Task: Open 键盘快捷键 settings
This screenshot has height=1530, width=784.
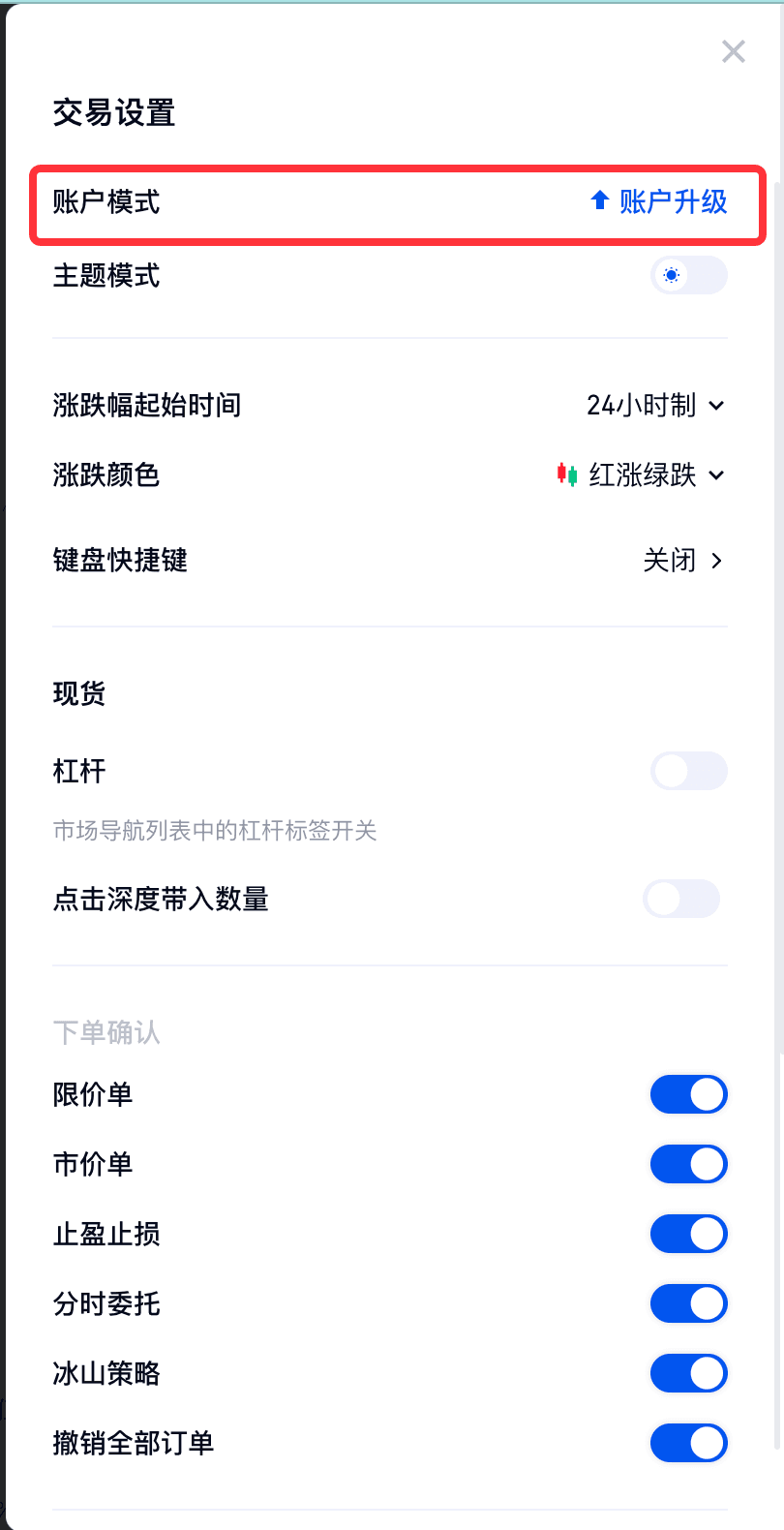Action: click(682, 561)
